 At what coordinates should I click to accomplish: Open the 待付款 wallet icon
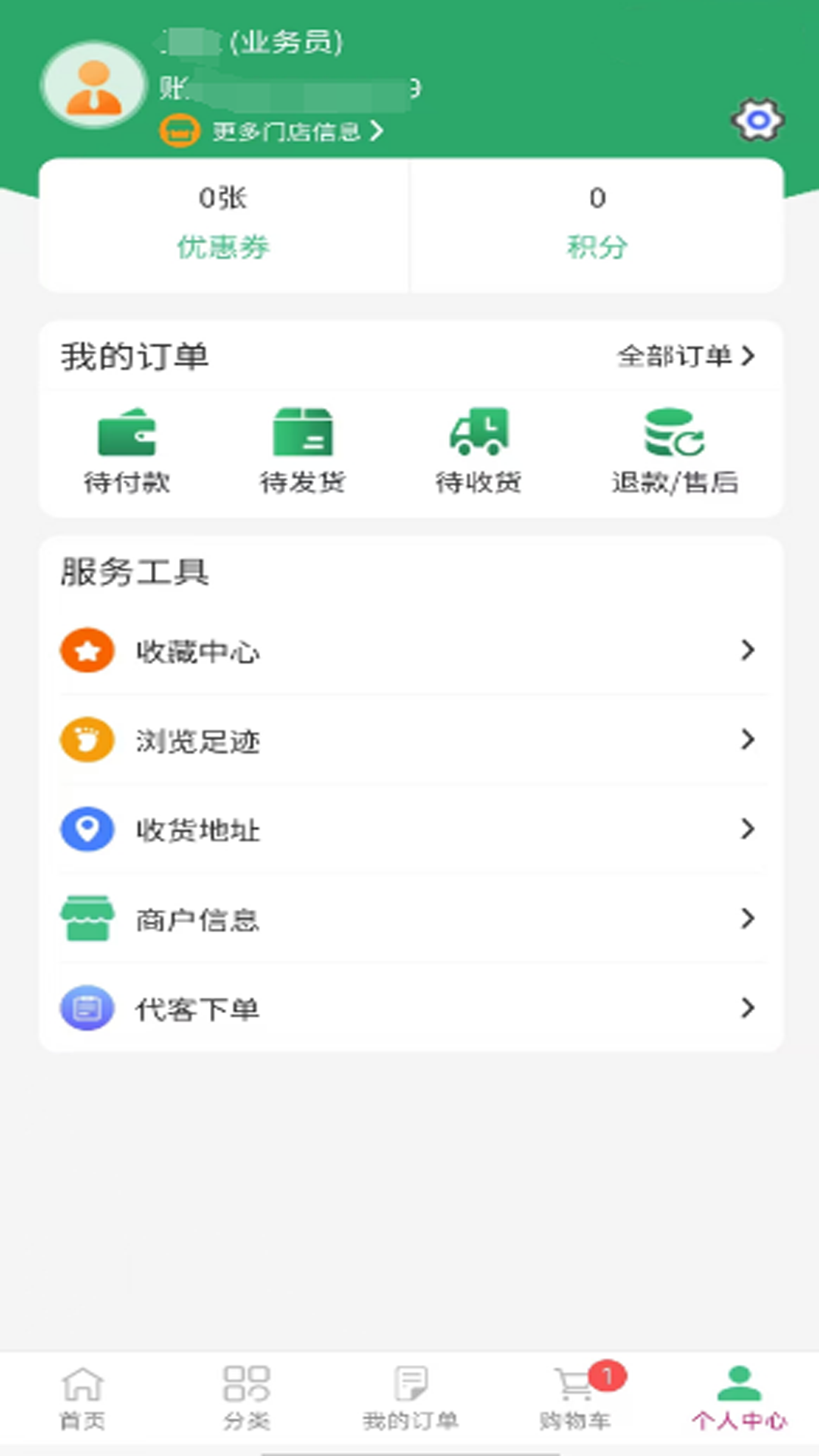(127, 436)
